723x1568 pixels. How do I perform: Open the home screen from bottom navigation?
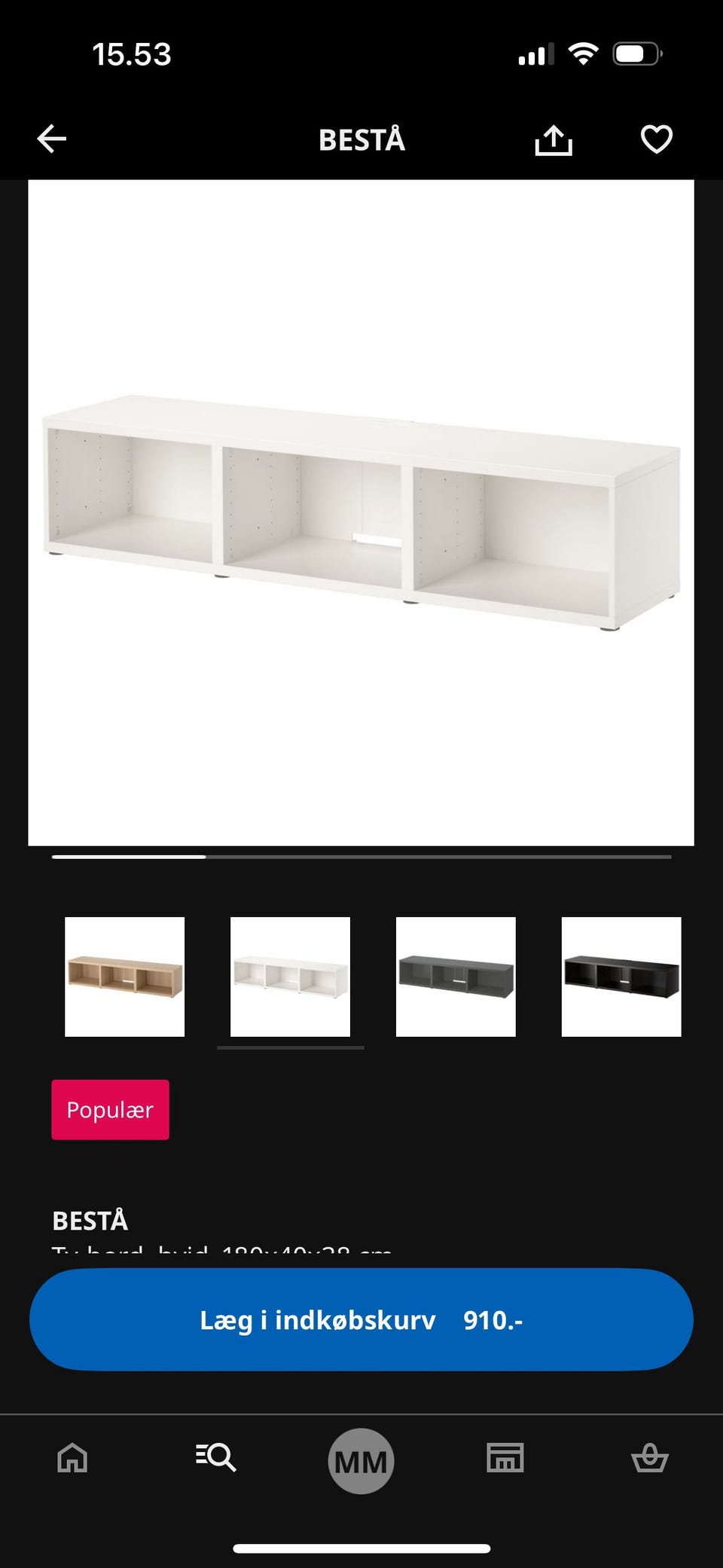pos(72,1458)
